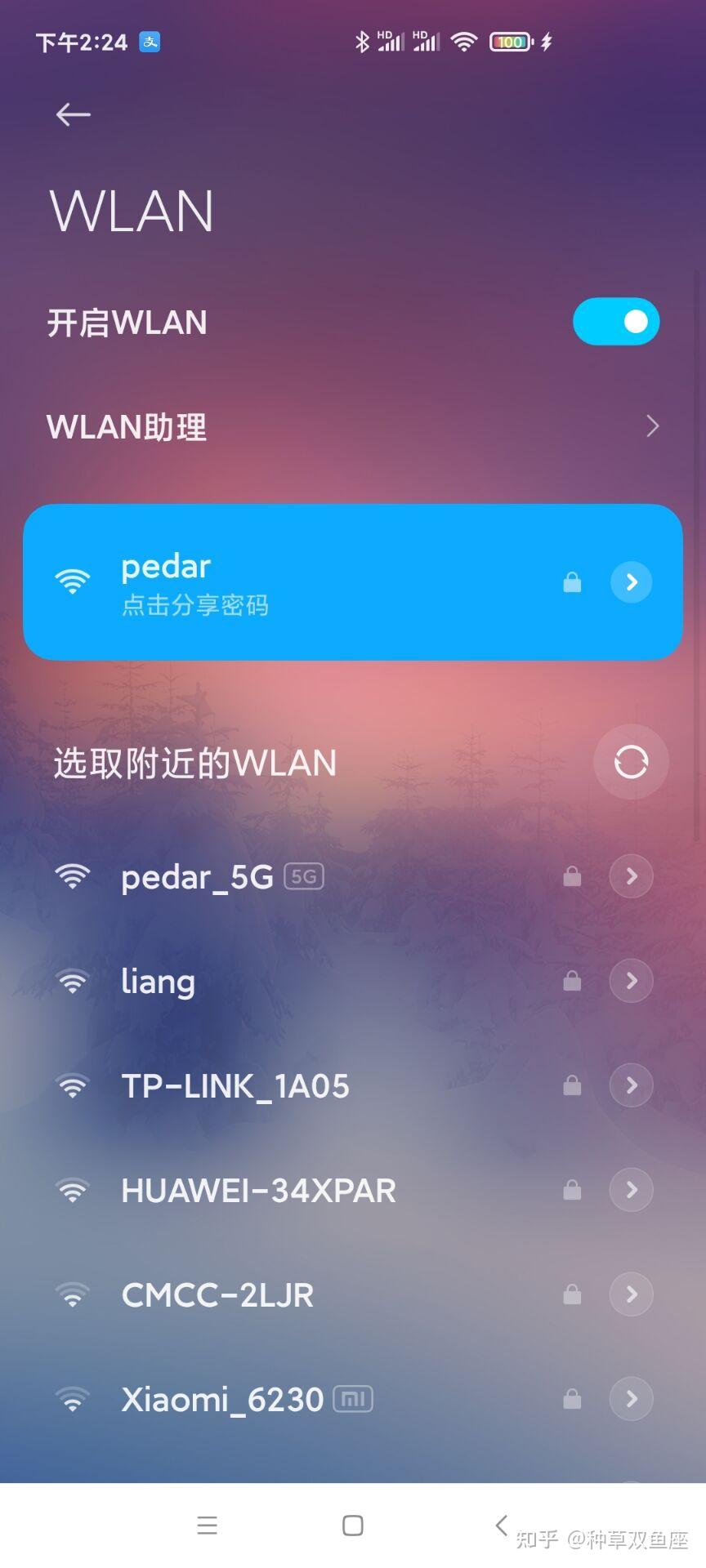View details arrow for liang network
Image resolution: width=706 pixels, height=1568 pixels.
(x=631, y=981)
